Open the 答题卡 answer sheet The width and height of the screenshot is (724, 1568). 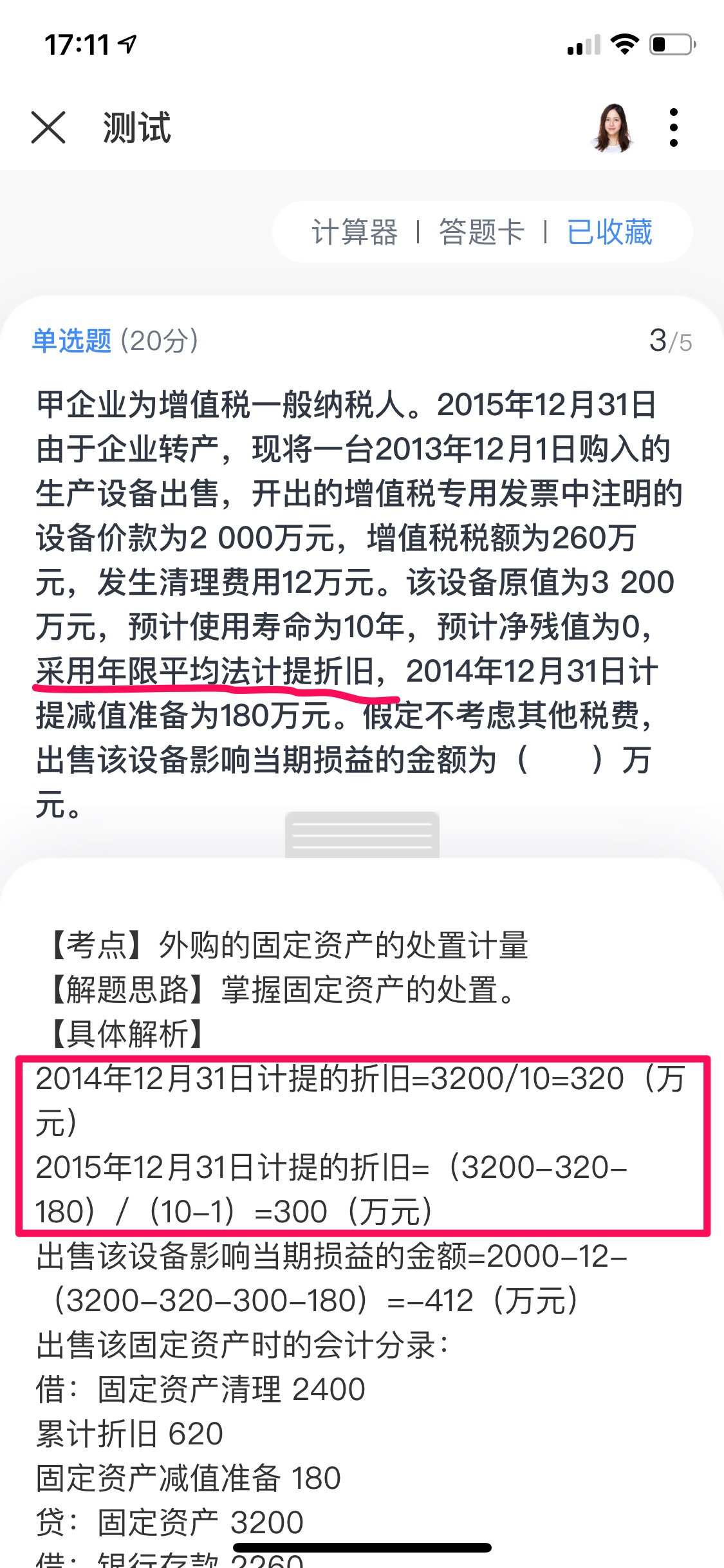pos(482,232)
